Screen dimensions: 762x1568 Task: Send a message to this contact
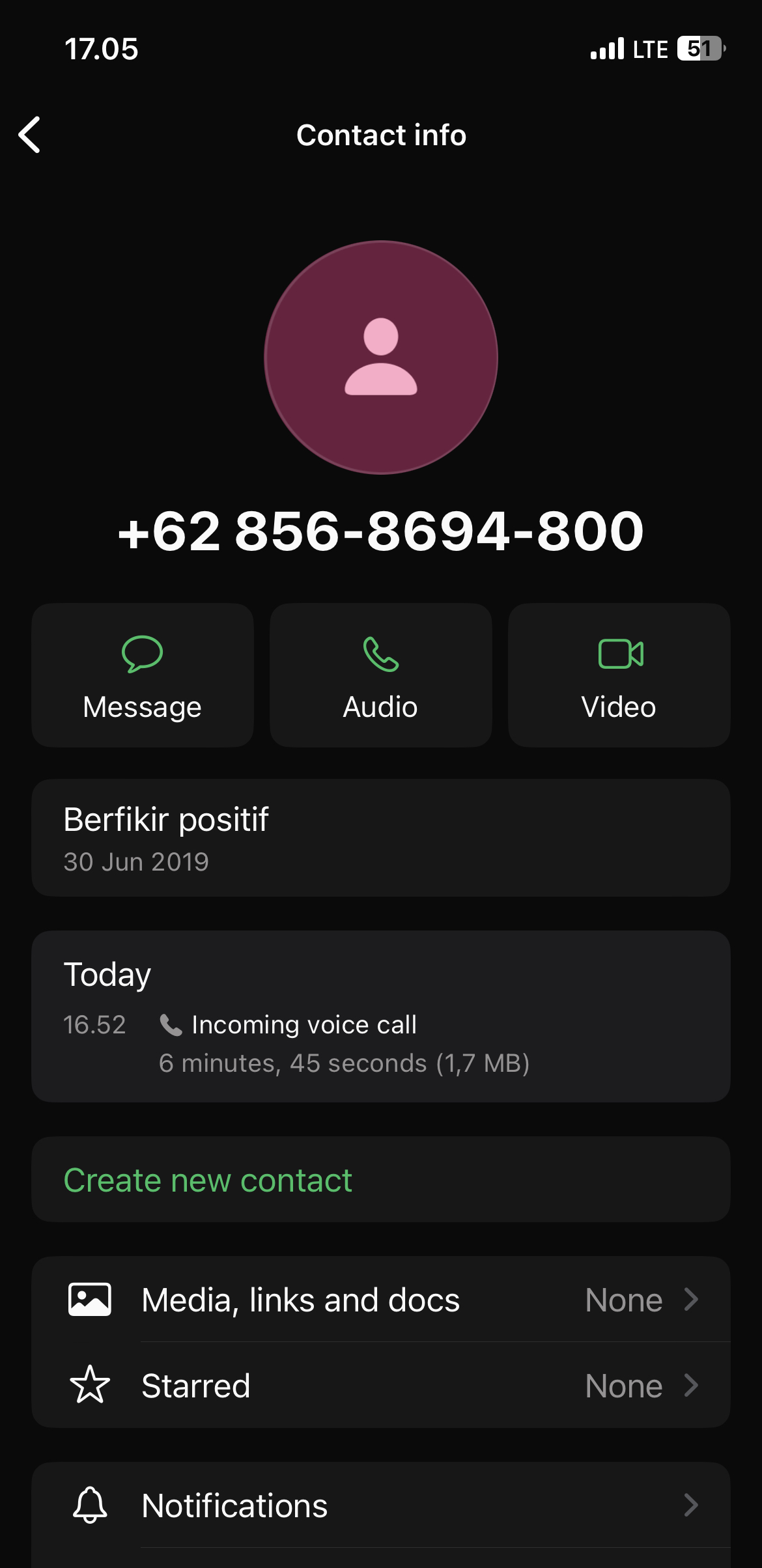[x=143, y=675]
